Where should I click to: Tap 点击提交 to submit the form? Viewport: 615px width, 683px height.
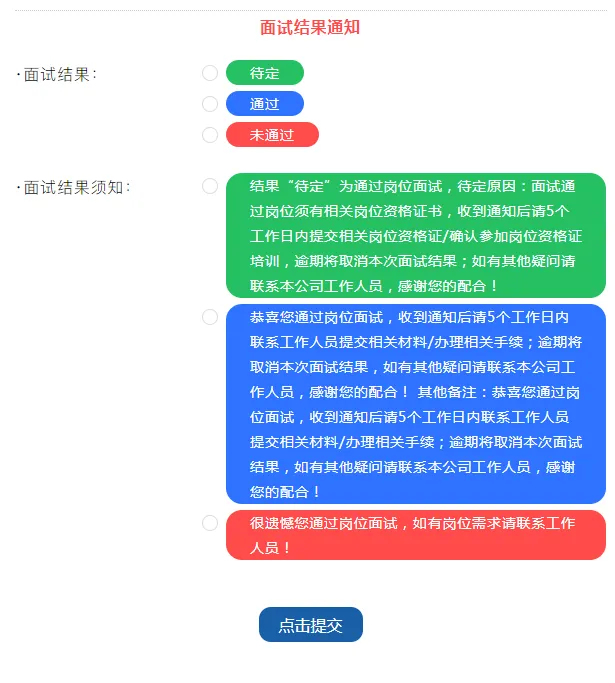[x=310, y=625]
